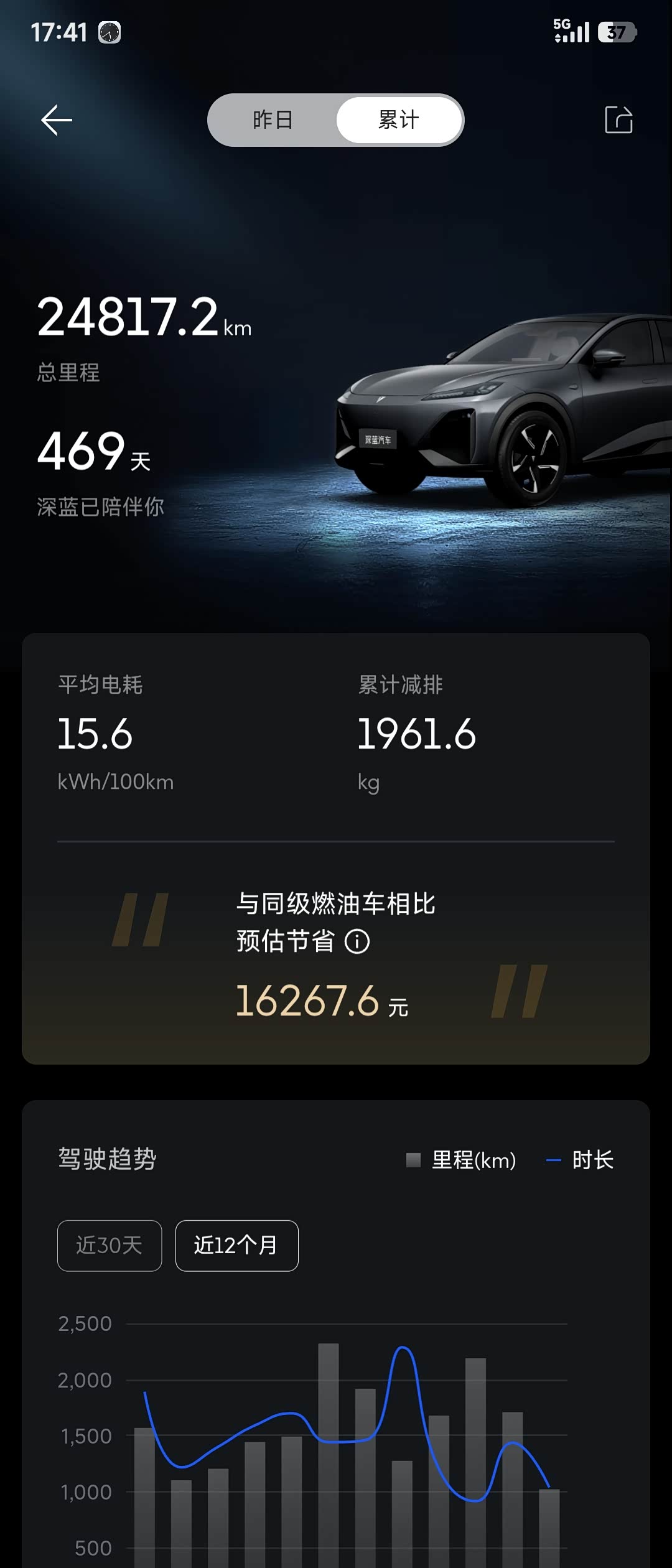The width and height of the screenshot is (672, 1568).
Task: Tap the 5G signal icon in the status bar
Action: click(x=571, y=31)
